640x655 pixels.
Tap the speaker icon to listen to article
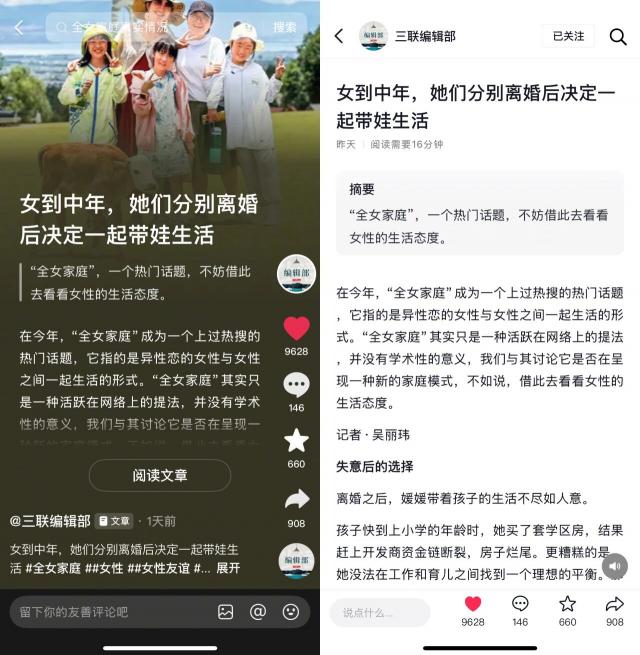pos(615,566)
